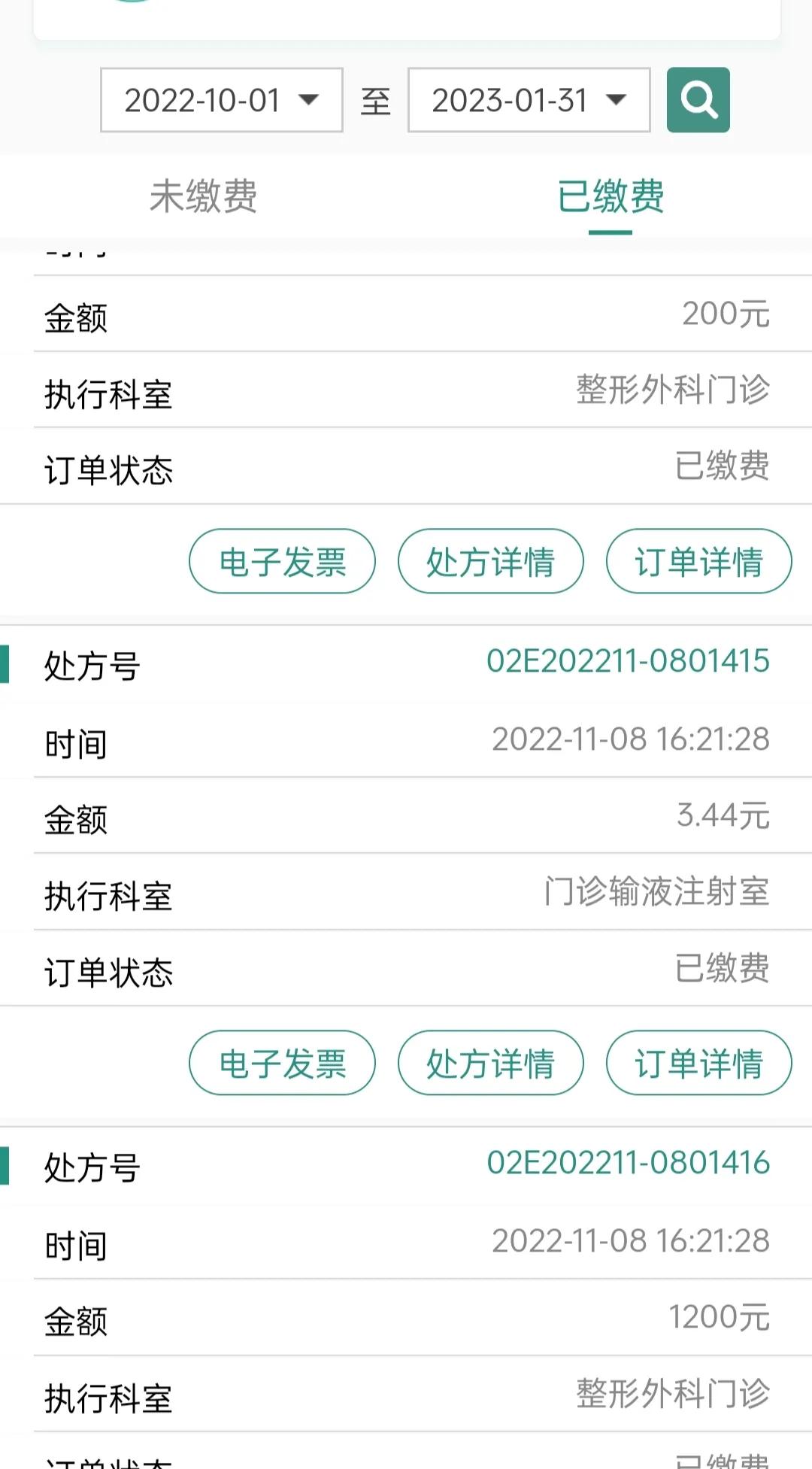The width and height of the screenshot is (812, 1469).
Task: Open 电子发票 for the 3.44元 order
Action: point(282,1063)
